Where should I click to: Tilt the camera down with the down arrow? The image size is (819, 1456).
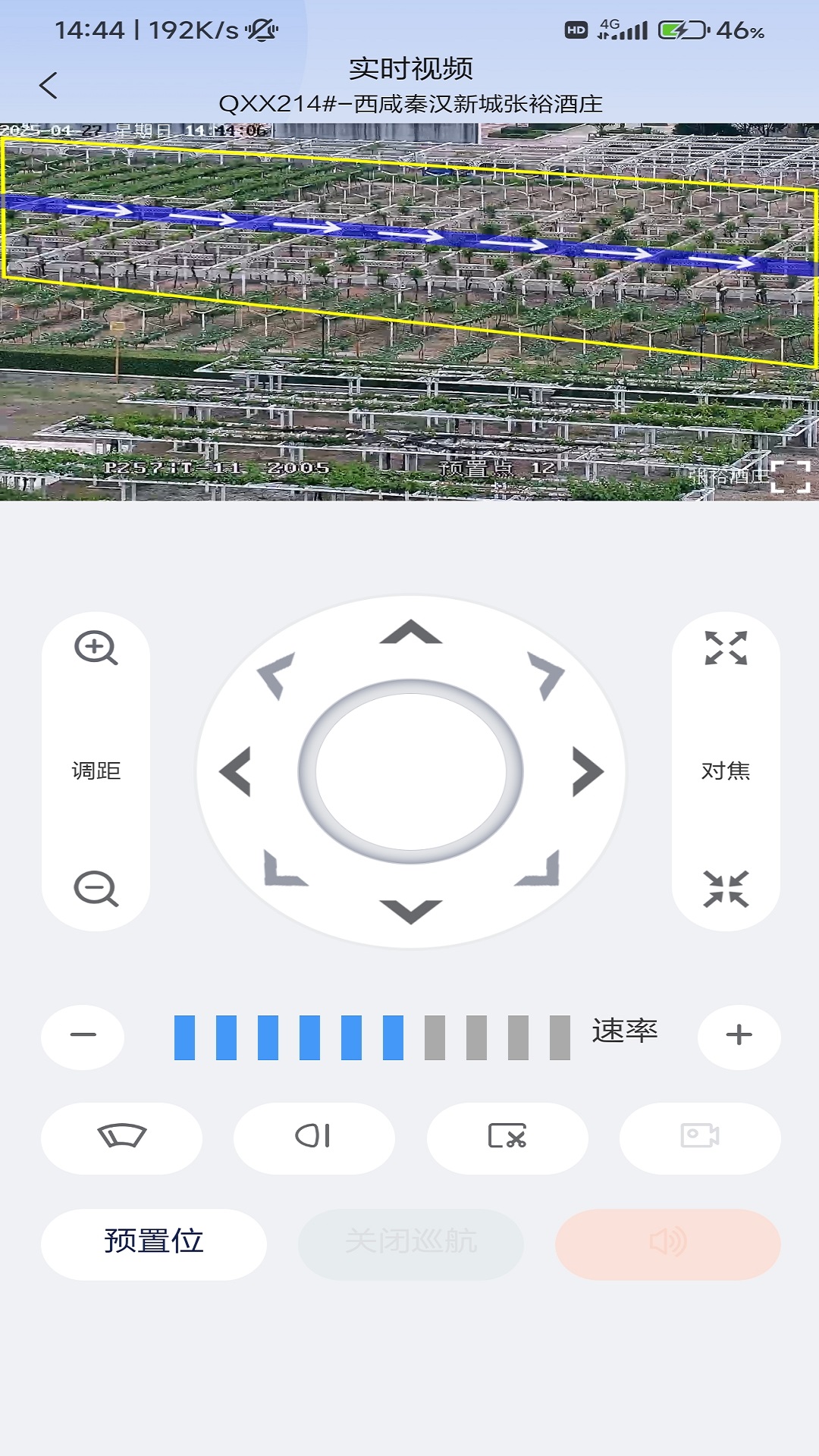[x=410, y=910]
